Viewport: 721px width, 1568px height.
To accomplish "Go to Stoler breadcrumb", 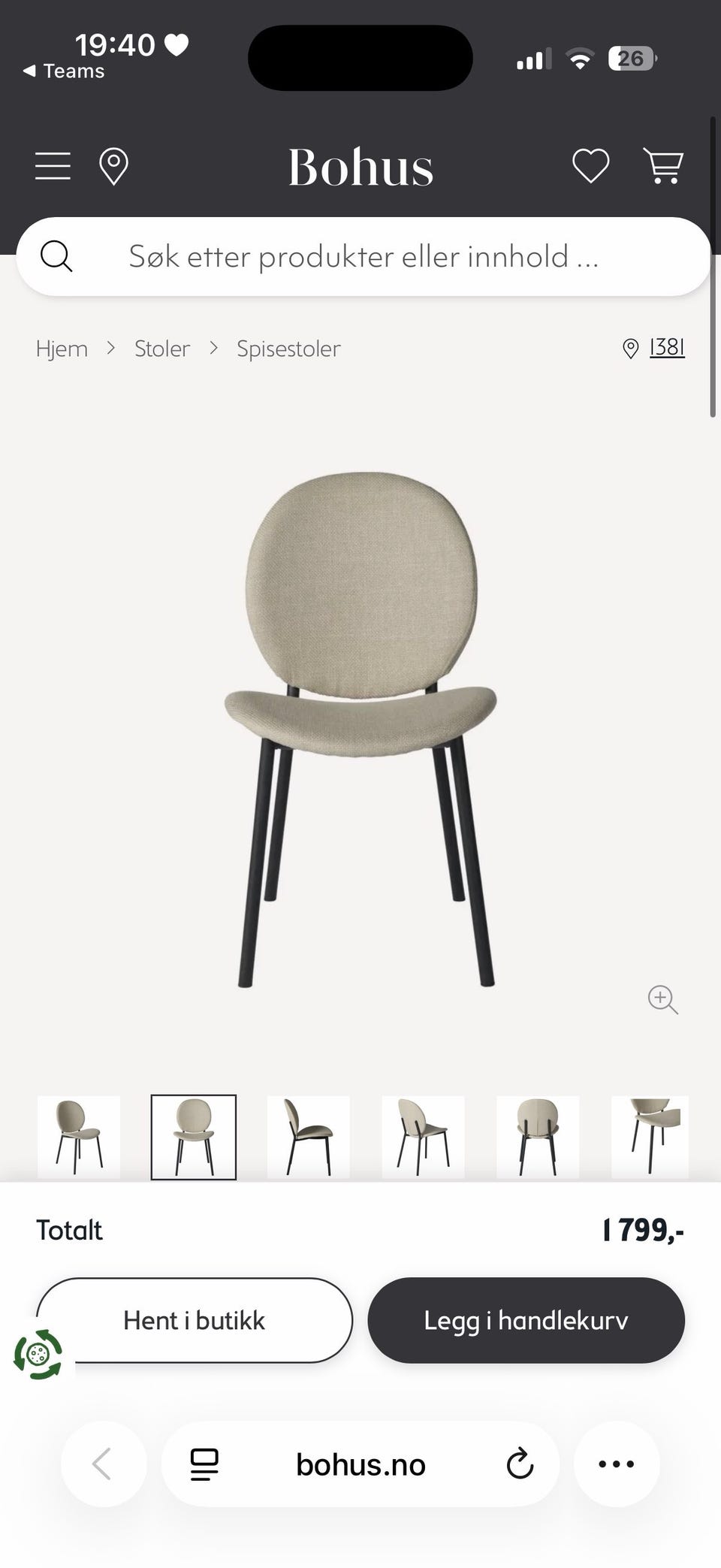I will (162, 349).
